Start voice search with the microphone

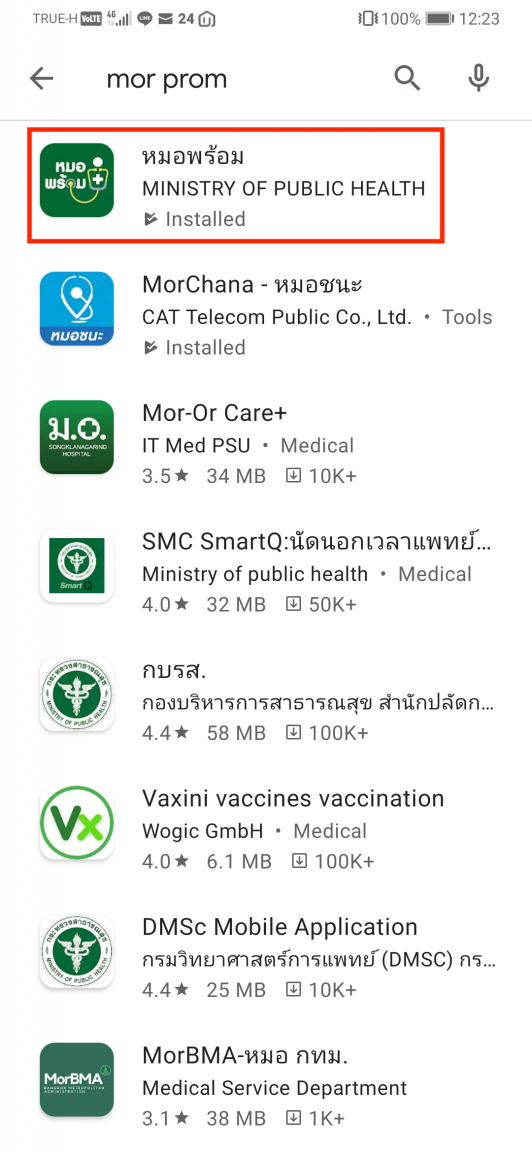click(478, 77)
